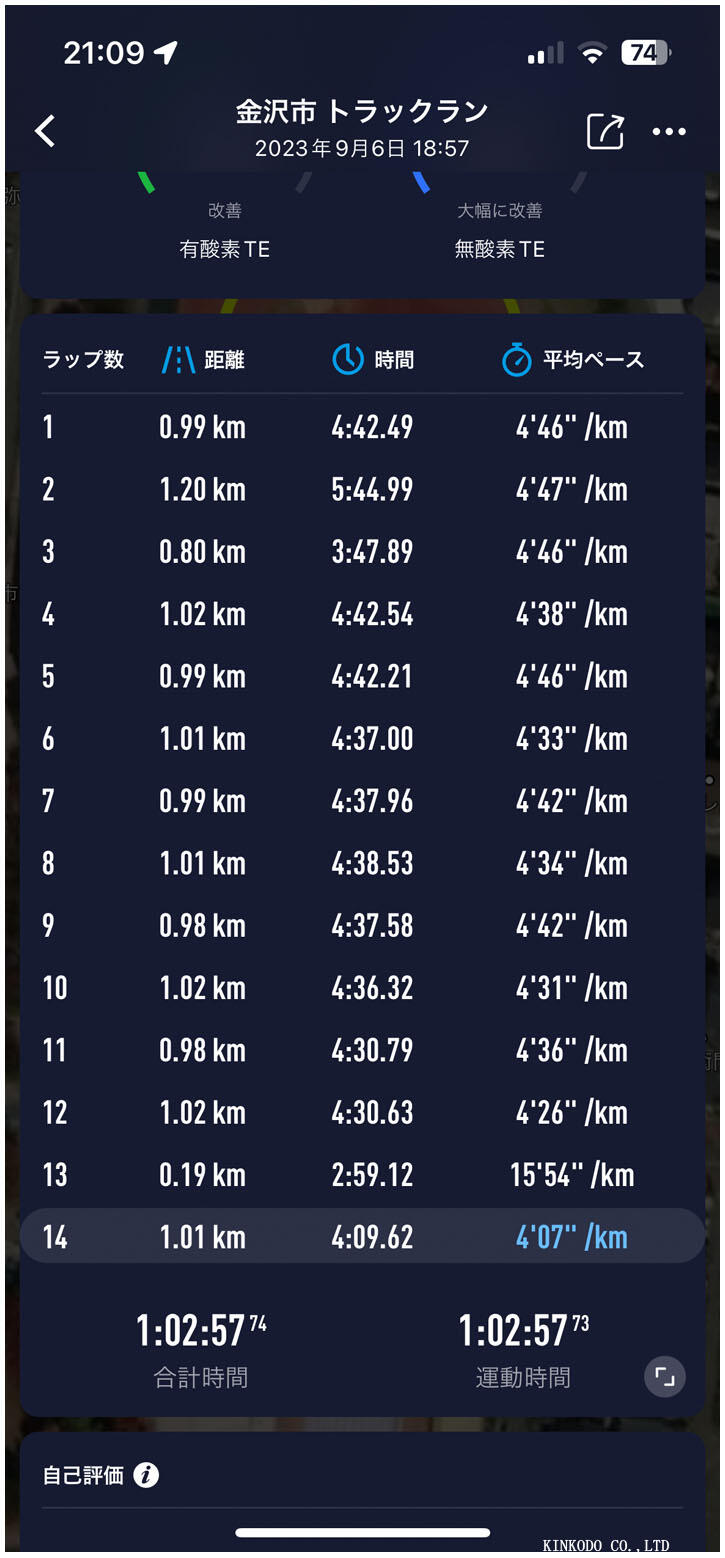Share this track run activity
Screen dimensions: 725x1558
(605, 131)
